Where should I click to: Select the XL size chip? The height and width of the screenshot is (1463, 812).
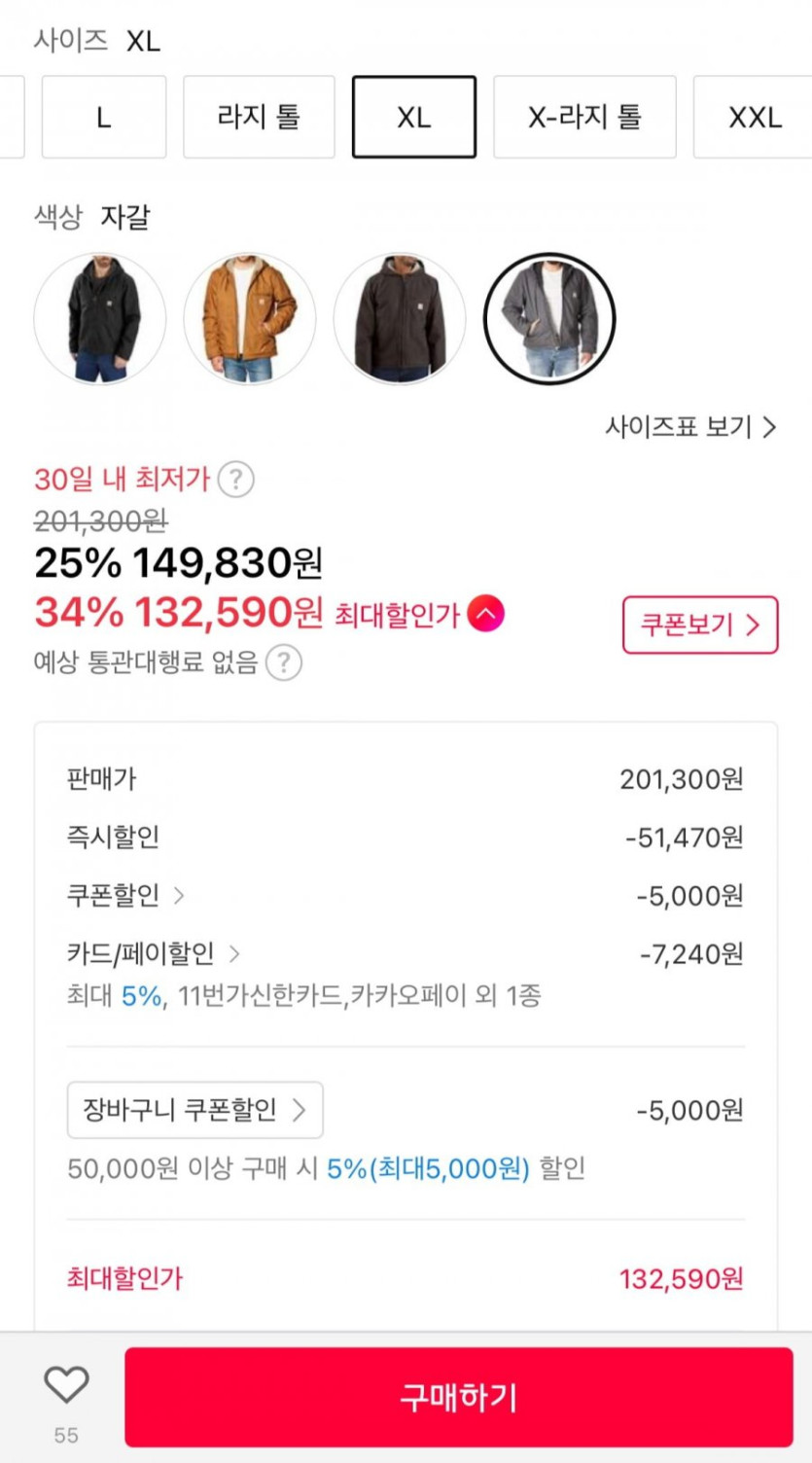point(413,118)
